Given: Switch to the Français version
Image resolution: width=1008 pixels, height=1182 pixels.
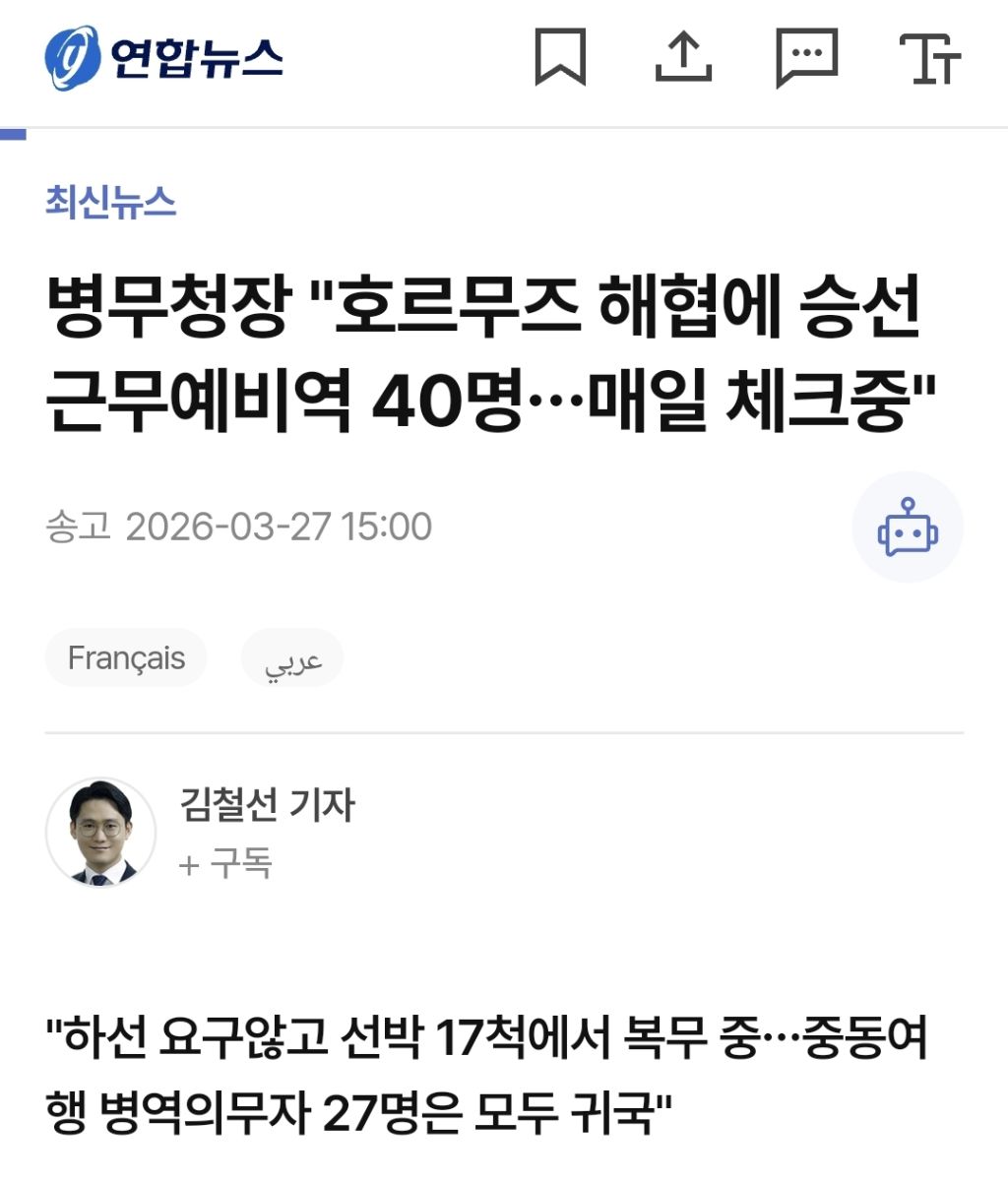Looking at the screenshot, I should click(126, 657).
